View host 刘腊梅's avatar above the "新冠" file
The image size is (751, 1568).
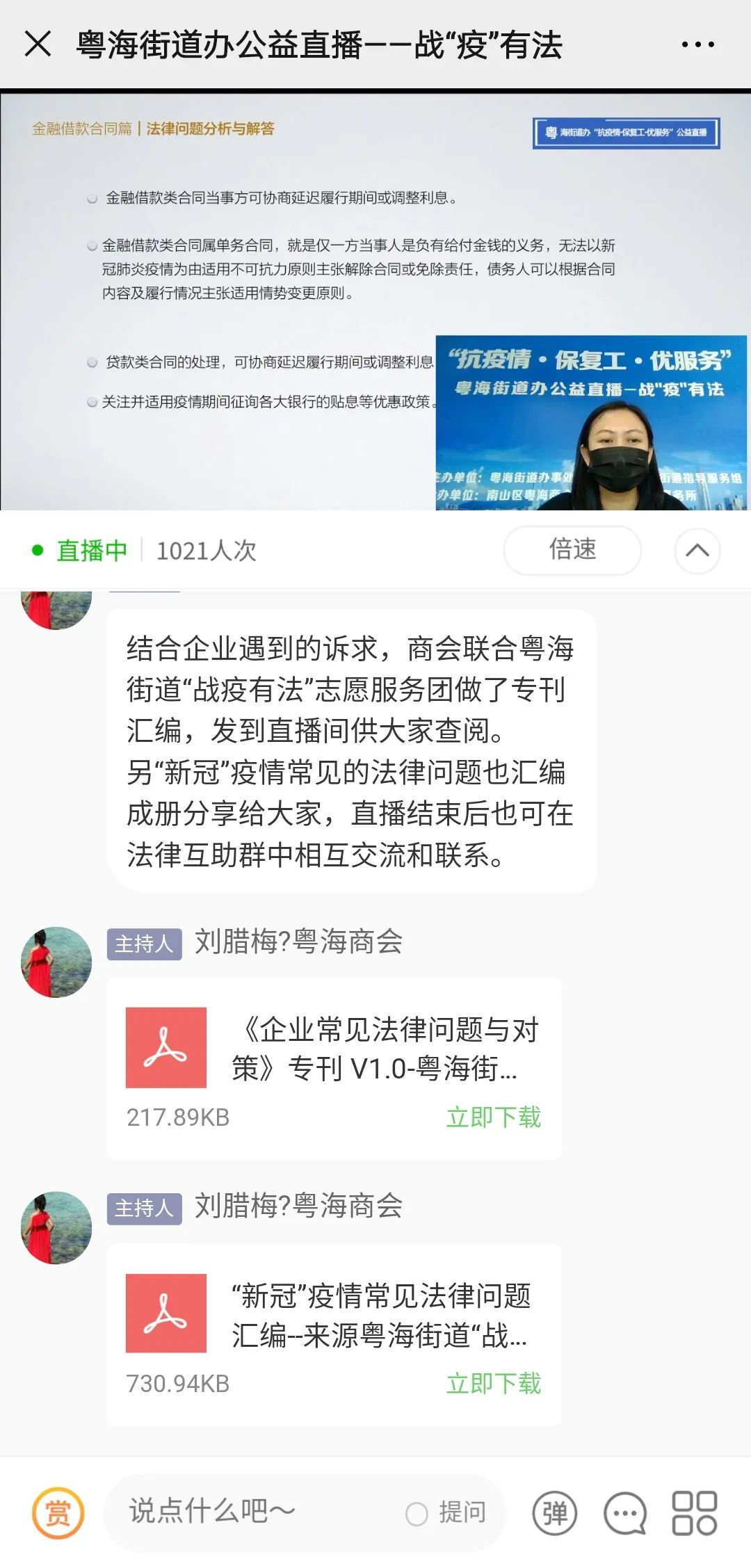tap(56, 1227)
